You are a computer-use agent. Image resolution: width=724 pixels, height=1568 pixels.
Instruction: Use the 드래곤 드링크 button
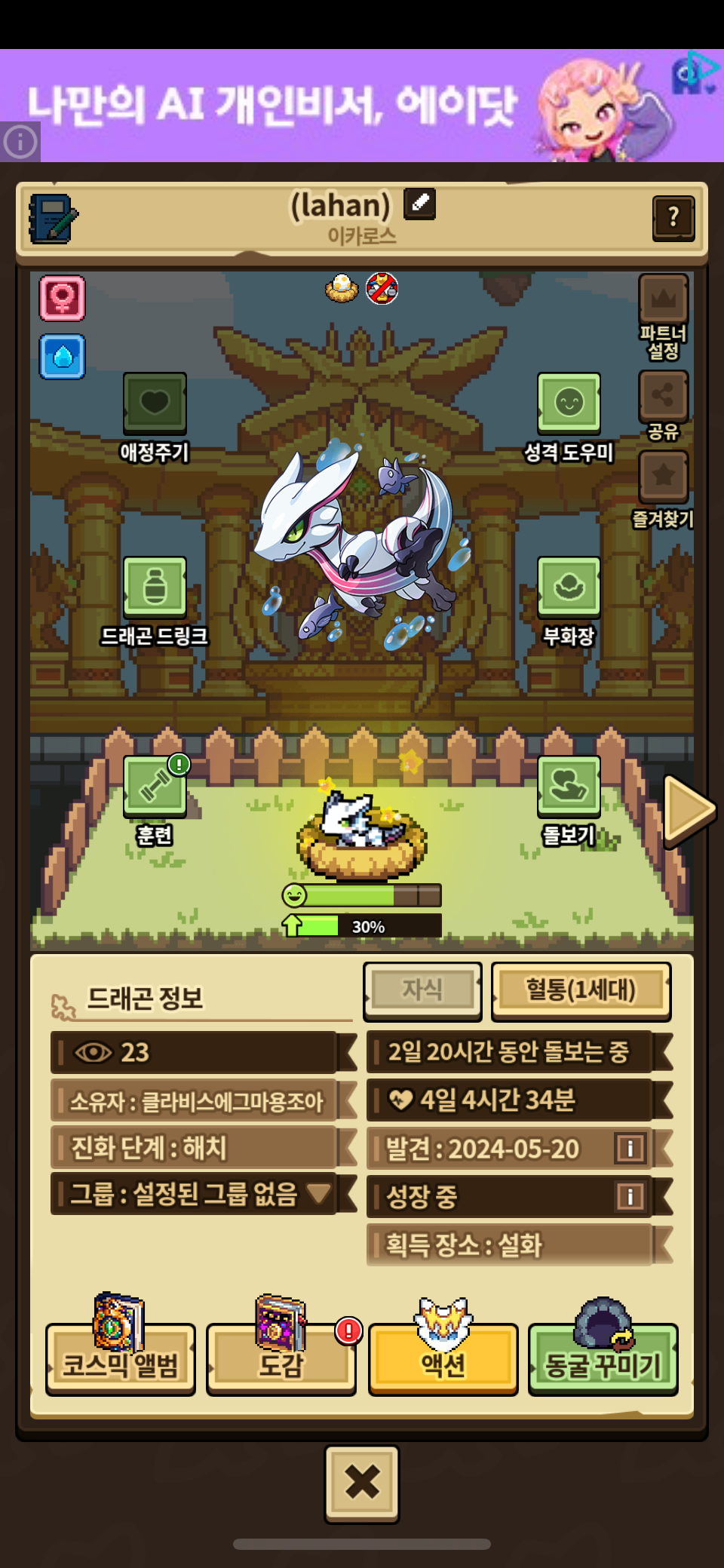(155, 588)
